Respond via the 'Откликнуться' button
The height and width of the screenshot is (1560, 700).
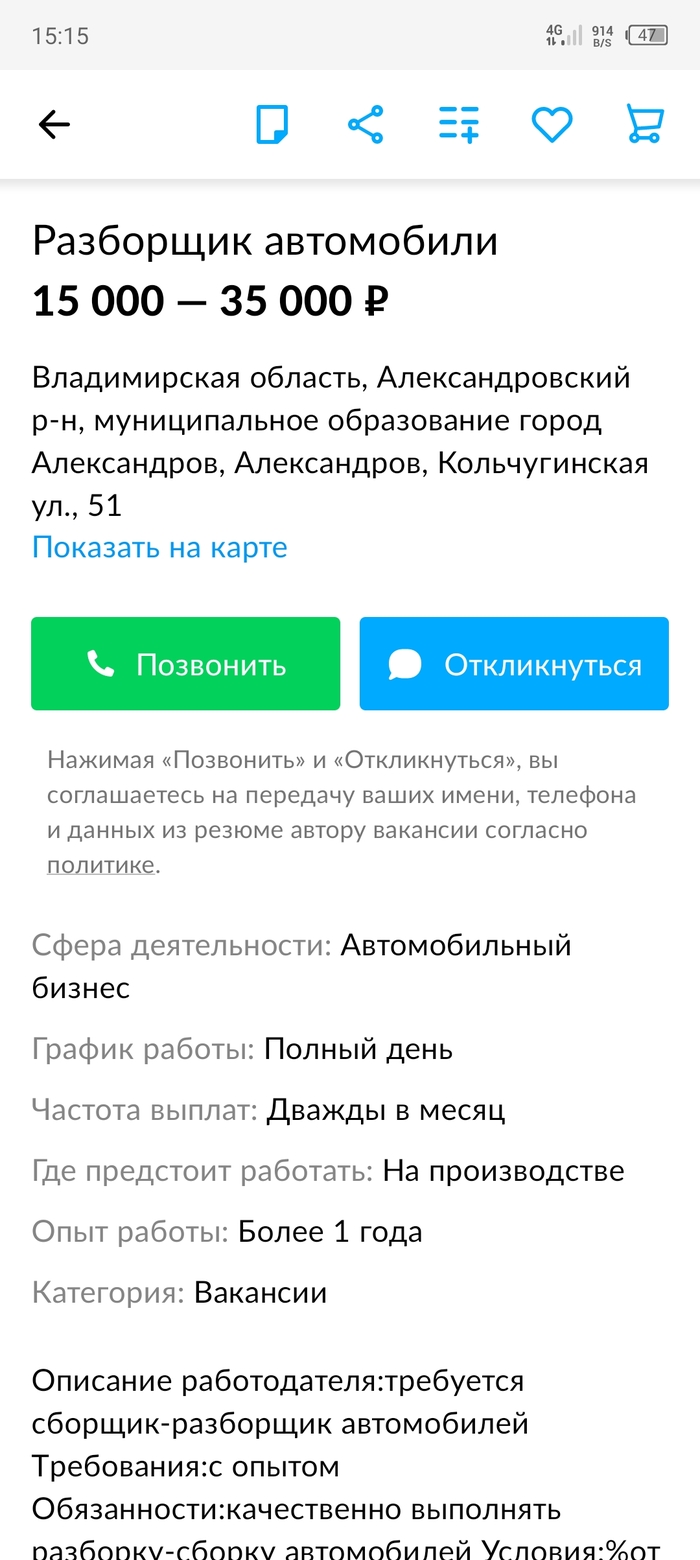coord(514,664)
